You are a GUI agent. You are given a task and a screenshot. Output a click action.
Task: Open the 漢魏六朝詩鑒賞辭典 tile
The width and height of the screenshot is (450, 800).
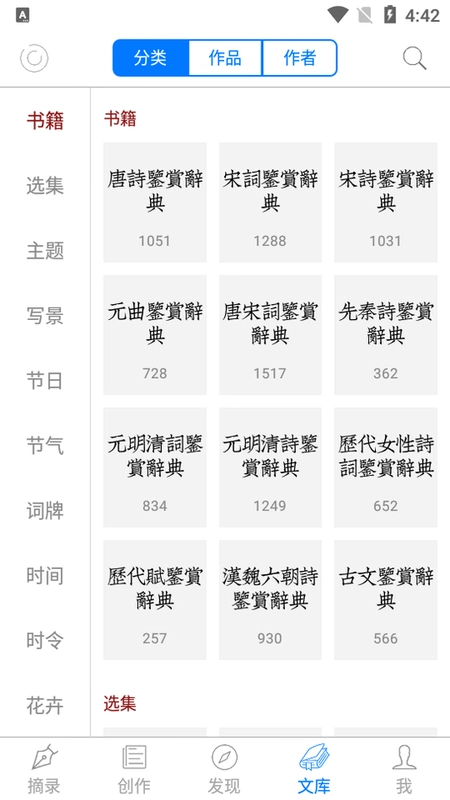pyautogui.click(x=270, y=600)
